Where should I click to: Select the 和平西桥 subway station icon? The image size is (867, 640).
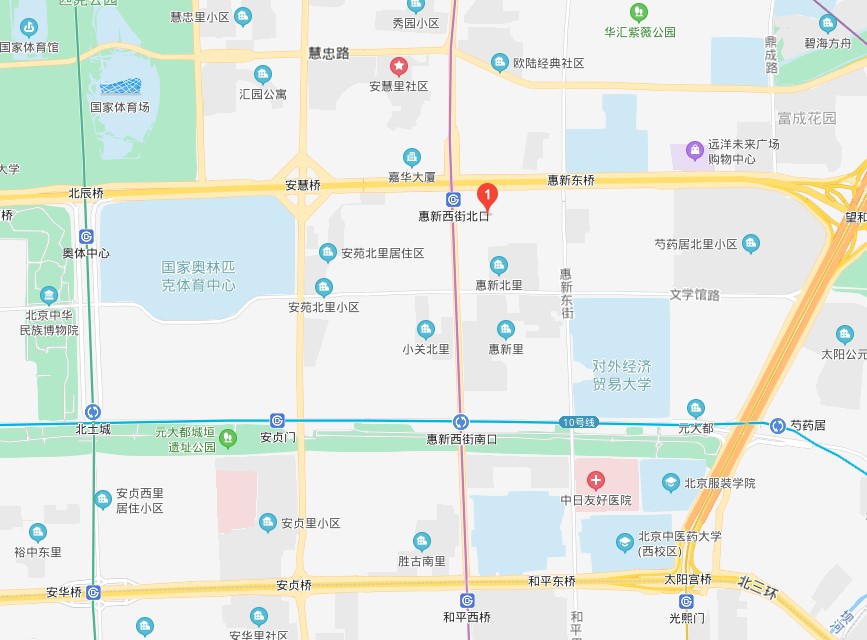(x=467, y=600)
